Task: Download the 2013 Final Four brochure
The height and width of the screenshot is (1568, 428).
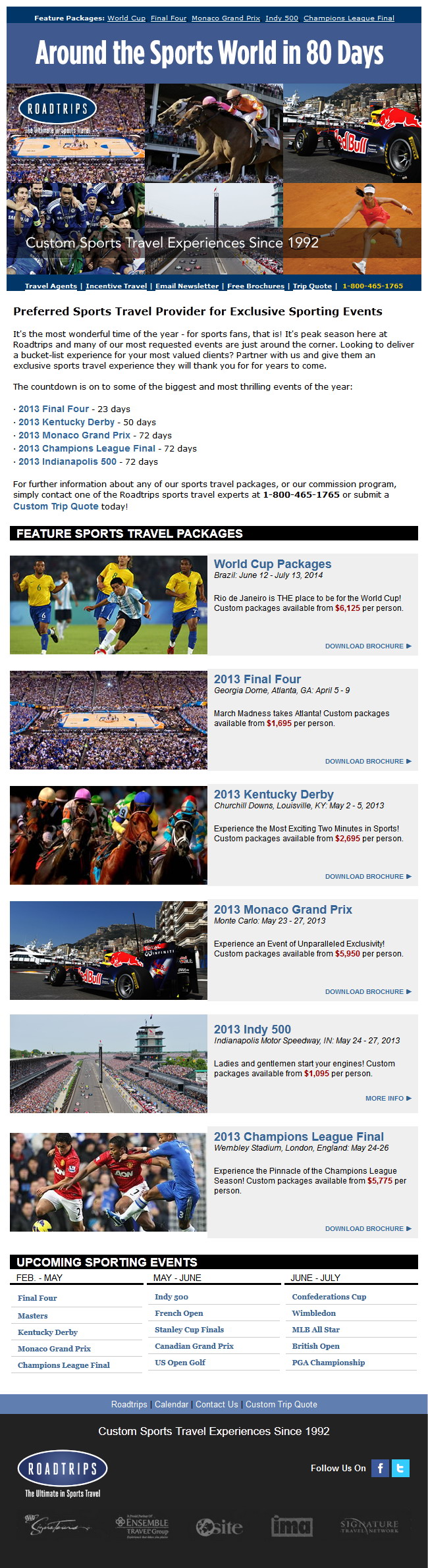Action: coord(367,761)
